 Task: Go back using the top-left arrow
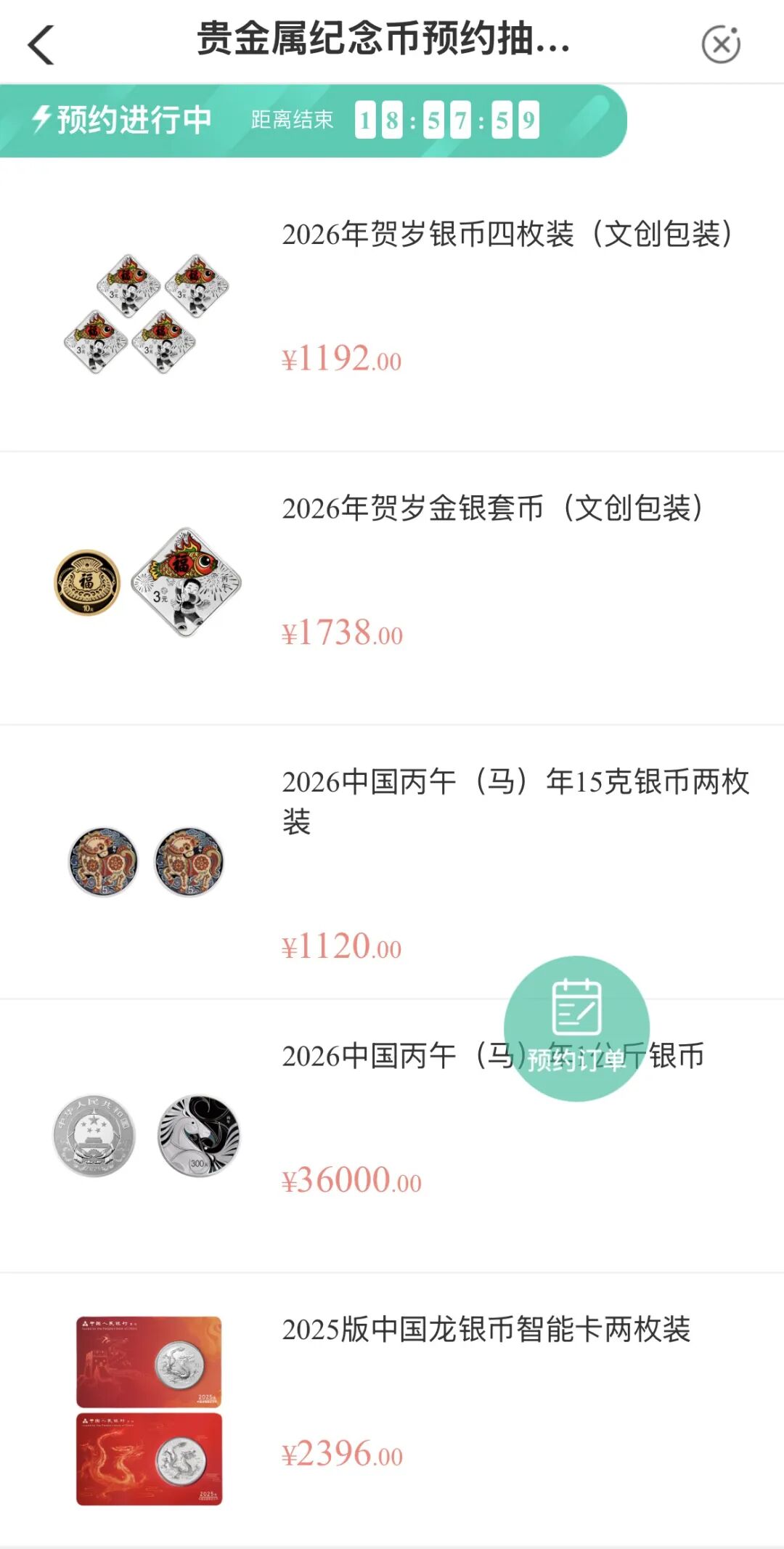(x=41, y=44)
